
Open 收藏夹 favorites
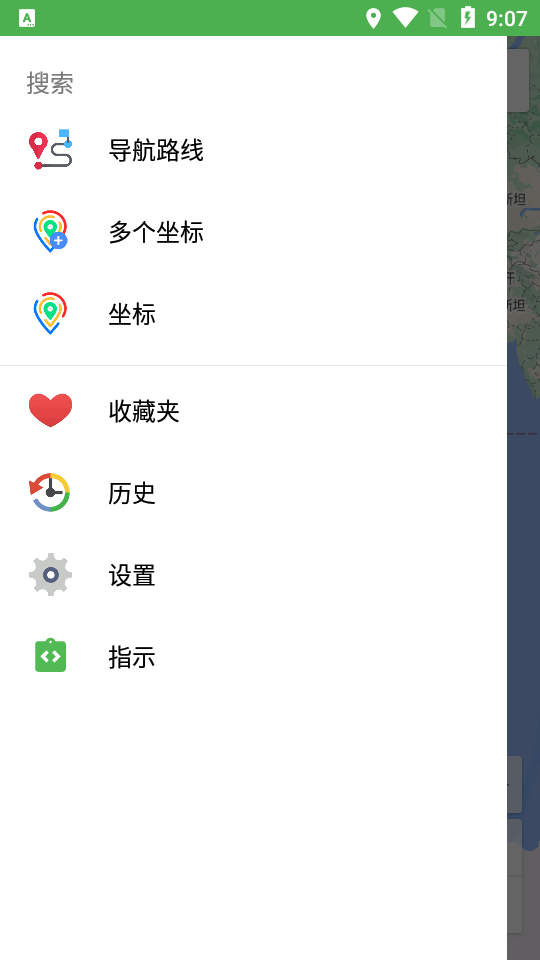[253, 411]
